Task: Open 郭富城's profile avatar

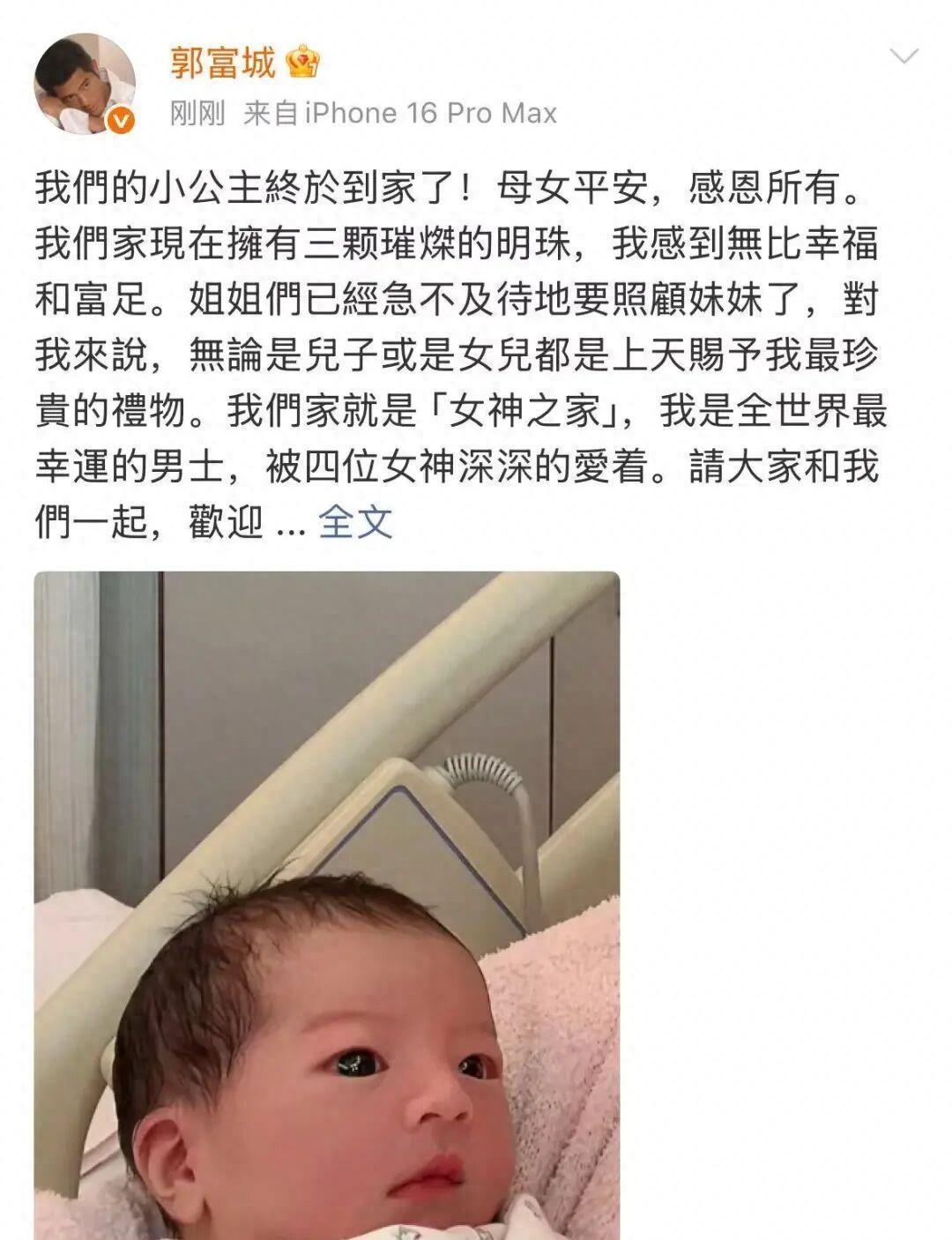Action: (x=85, y=84)
